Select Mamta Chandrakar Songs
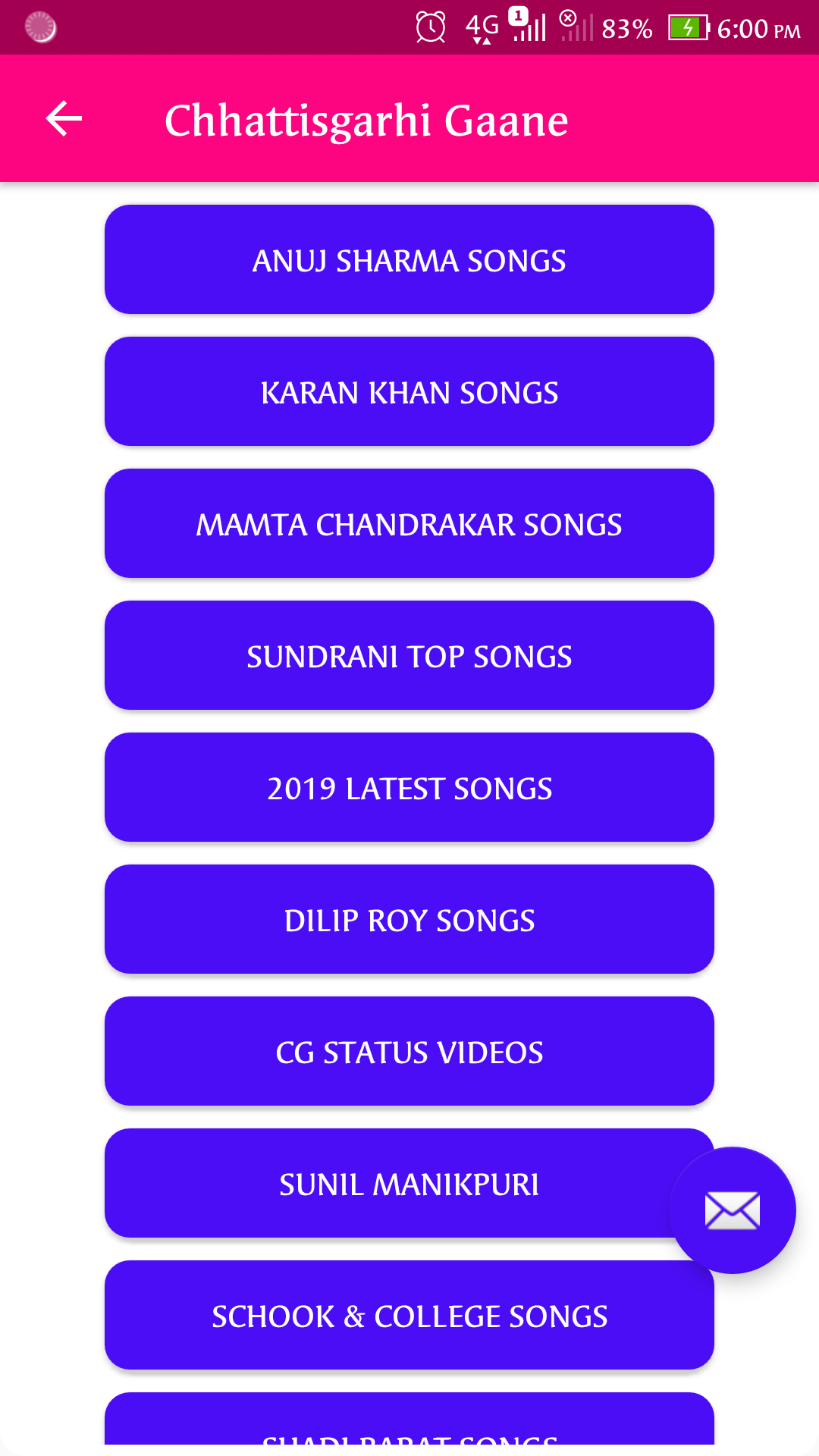This screenshot has width=819, height=1456. click(409, 523)
